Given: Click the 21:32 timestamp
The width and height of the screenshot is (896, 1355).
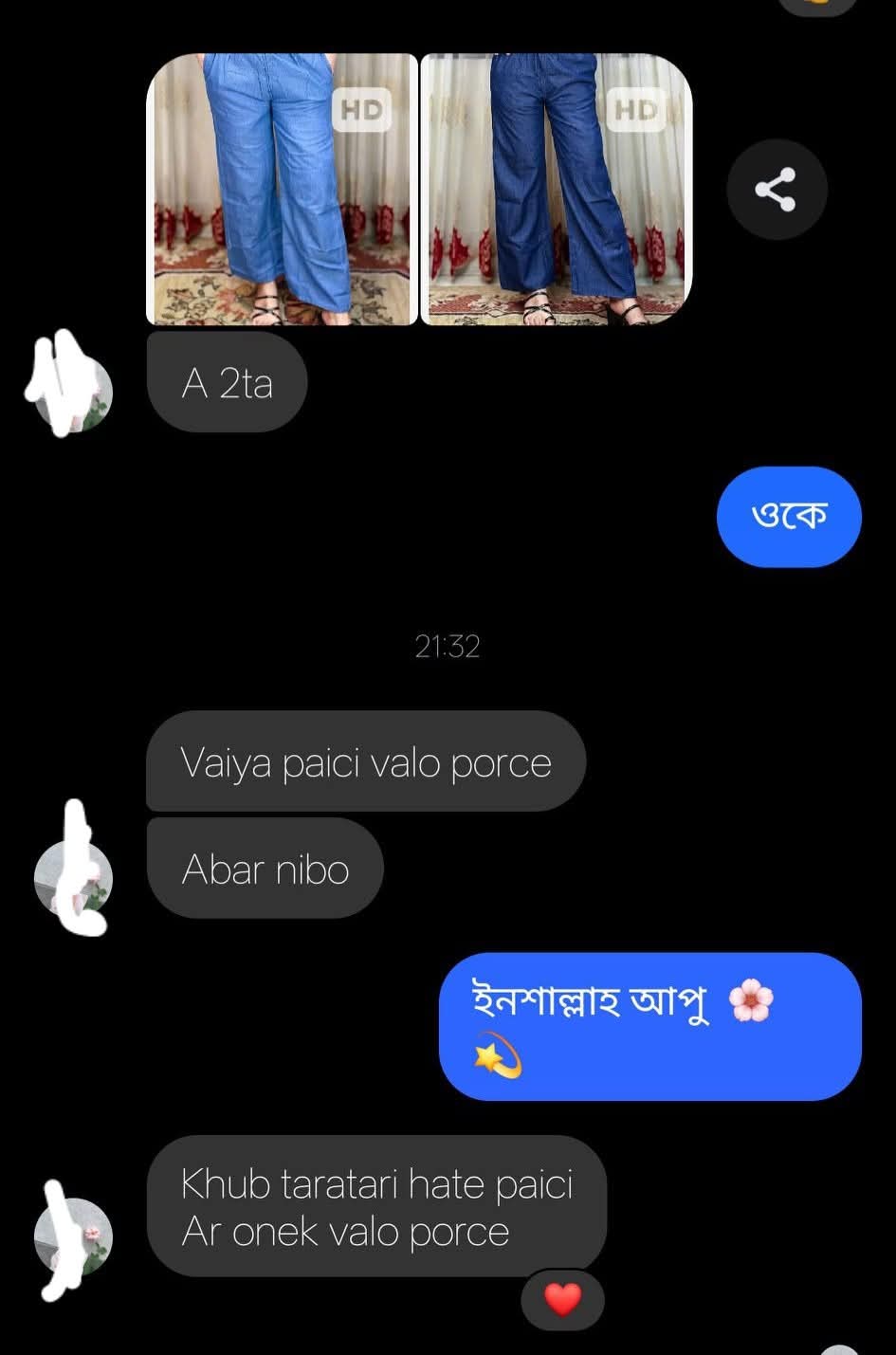Looking at the screenshot, I should tap(448, 648).
